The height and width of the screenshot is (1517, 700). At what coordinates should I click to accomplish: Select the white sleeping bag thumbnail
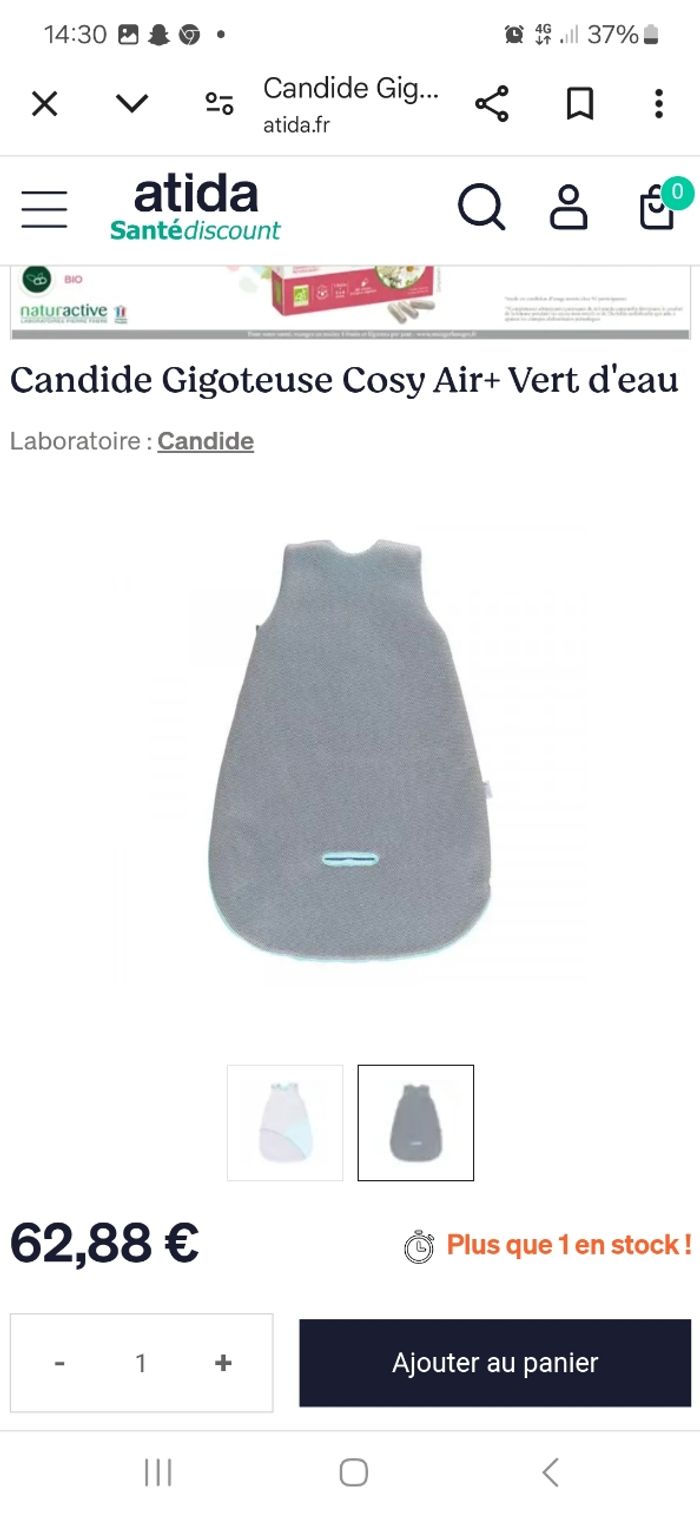point(285,1123)
